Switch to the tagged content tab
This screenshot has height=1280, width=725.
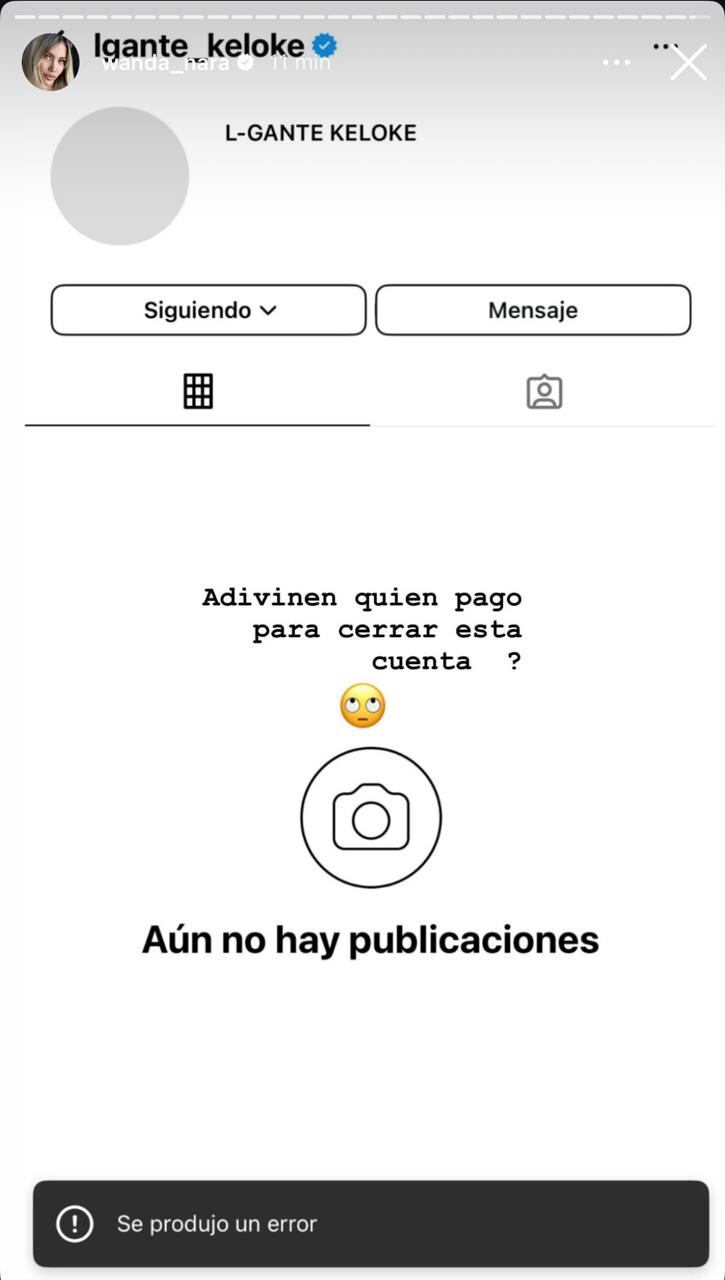(543, 393)
